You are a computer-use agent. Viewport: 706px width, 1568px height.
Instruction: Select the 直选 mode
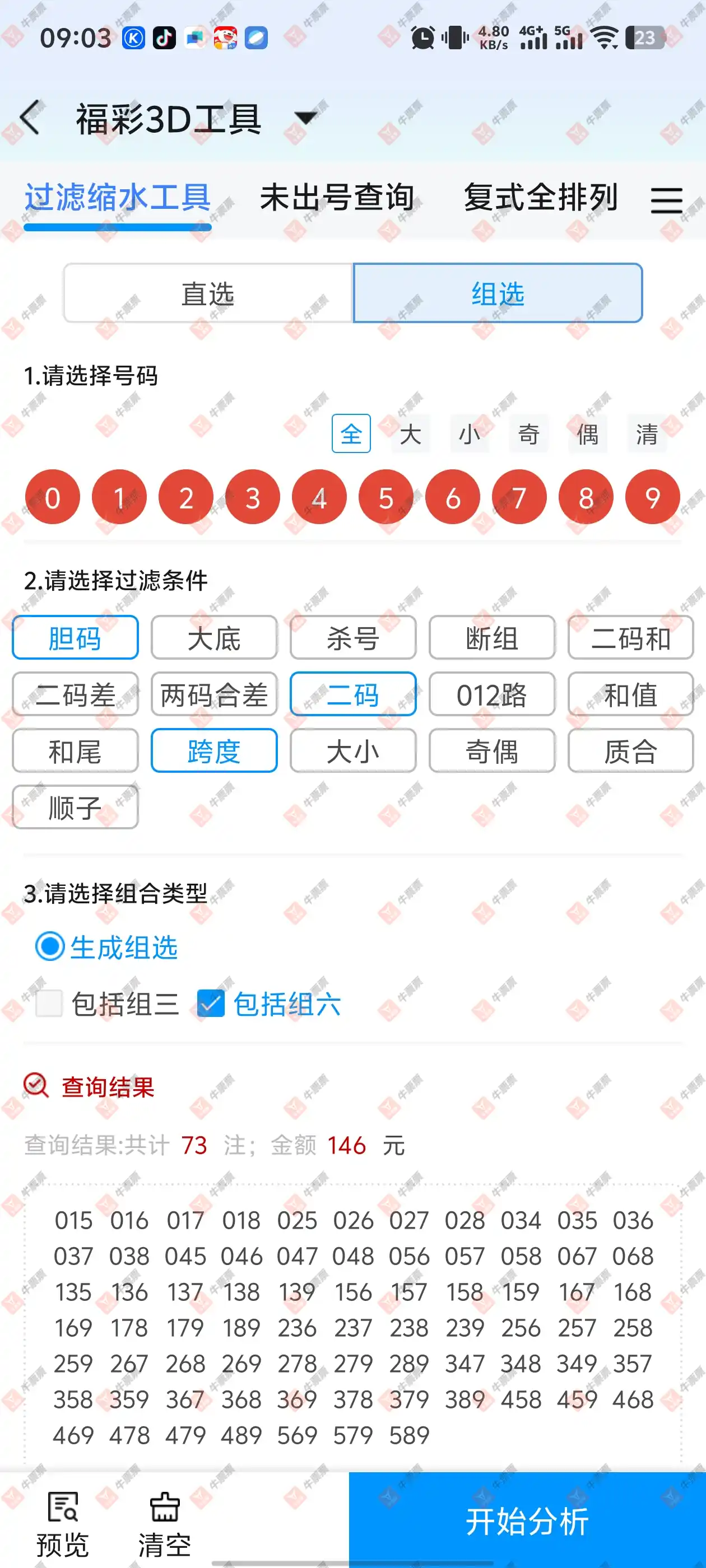[208, 293]
